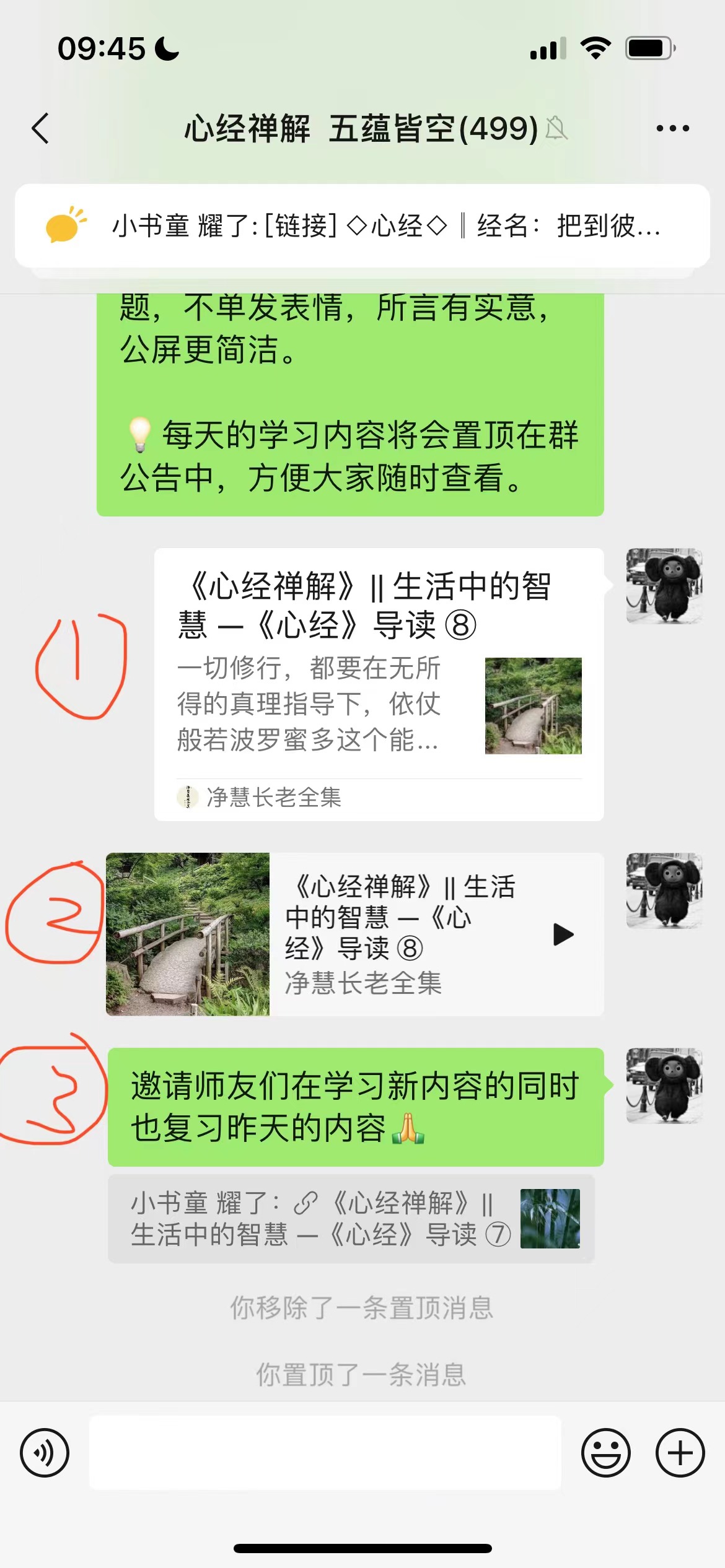Play the 导读⑧ audio message
The image size is (725, 1568).
(563, 934)
